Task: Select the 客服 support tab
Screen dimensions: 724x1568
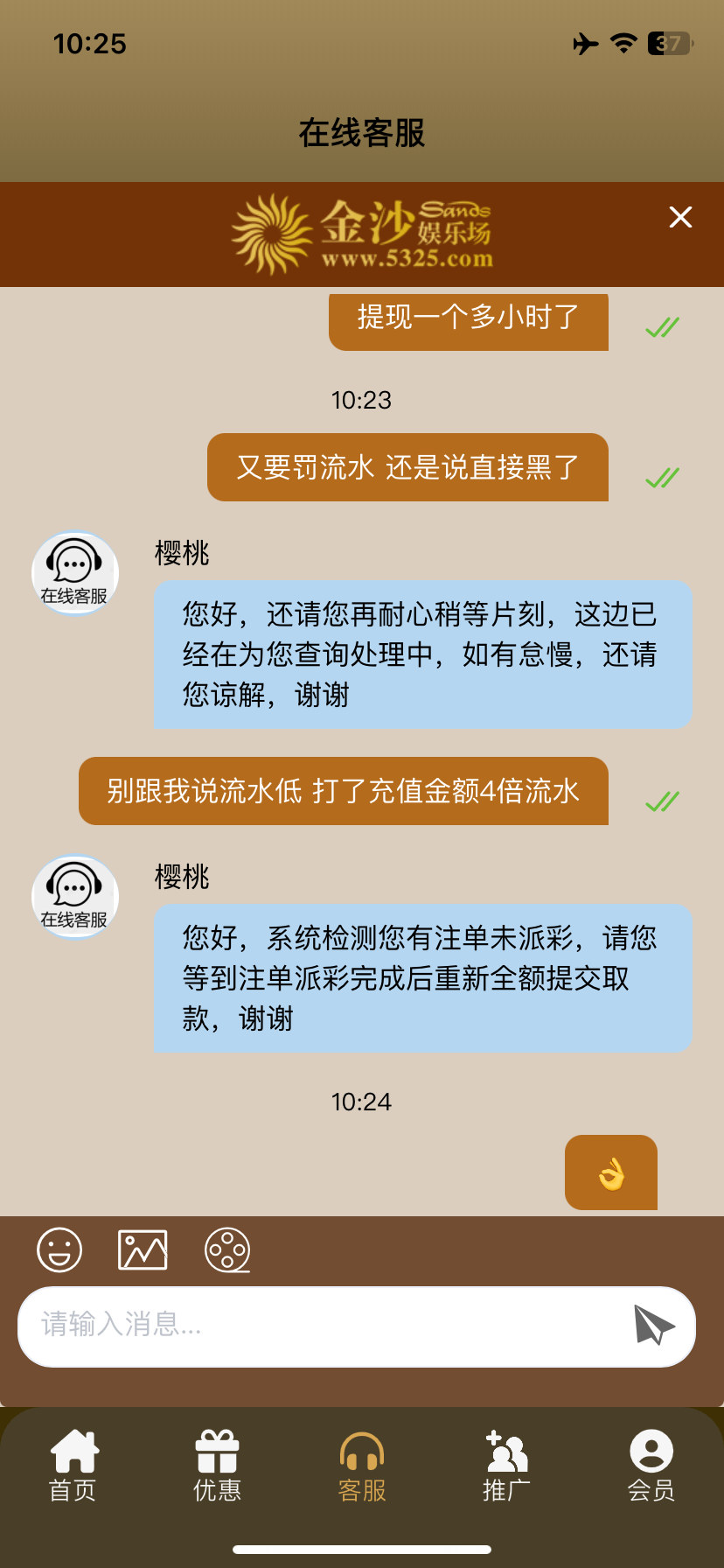Action: point(362,1466)
